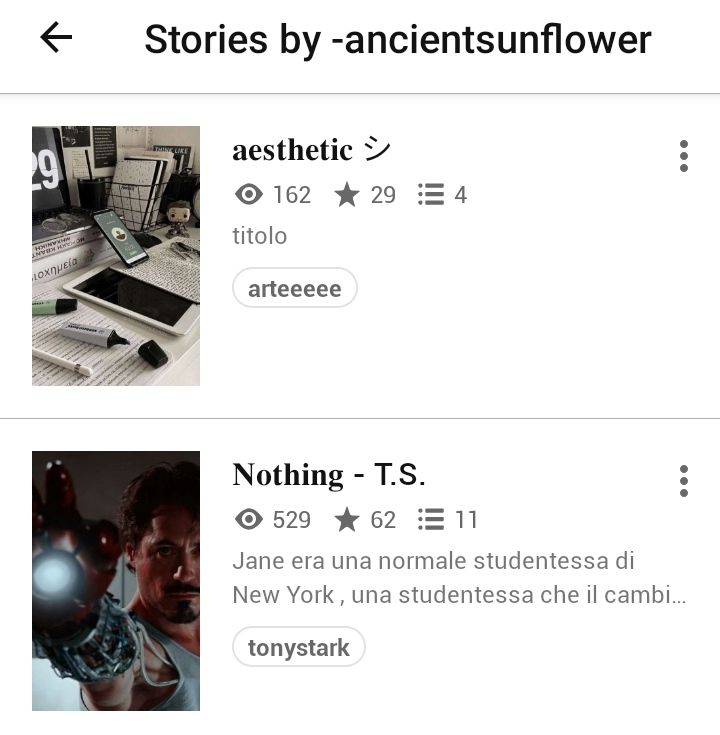Open overflow menu for aesthetic story
The height and width of the screenshot is (735, 720).
[683, 156]
